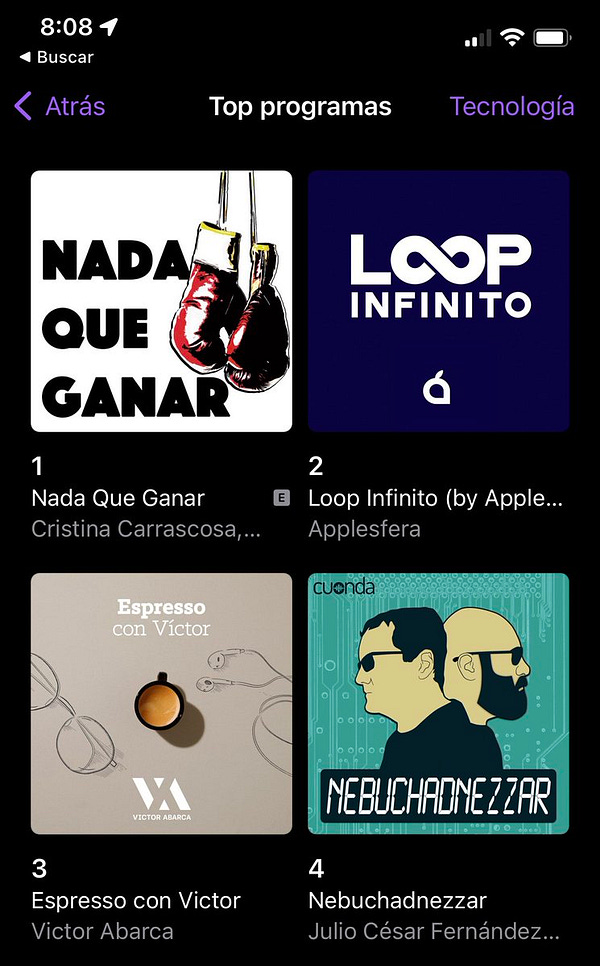Screen dimensions: 600x966
Task: Open the Tecnología category filter
Action: click(511, 107)
